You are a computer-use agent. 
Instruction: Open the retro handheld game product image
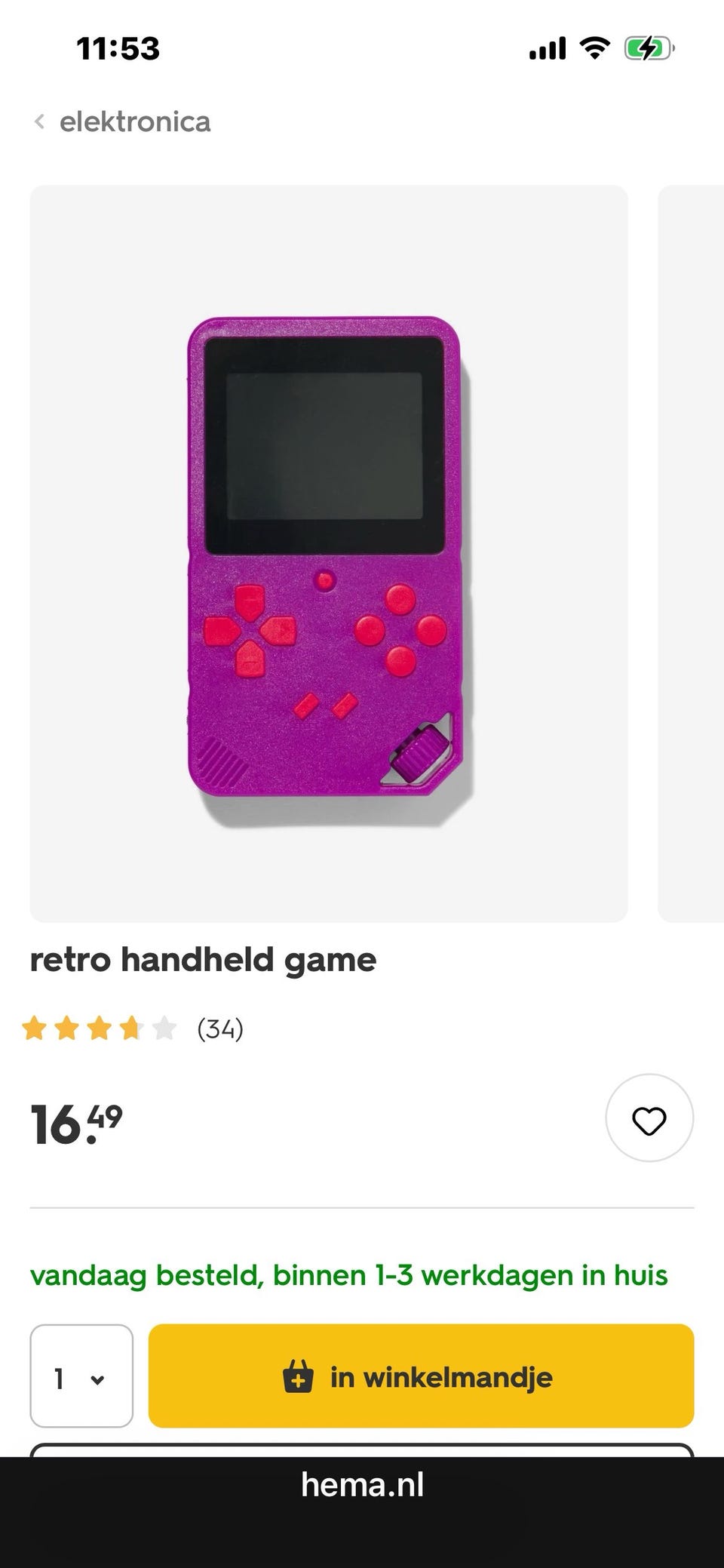coord(329,553)
